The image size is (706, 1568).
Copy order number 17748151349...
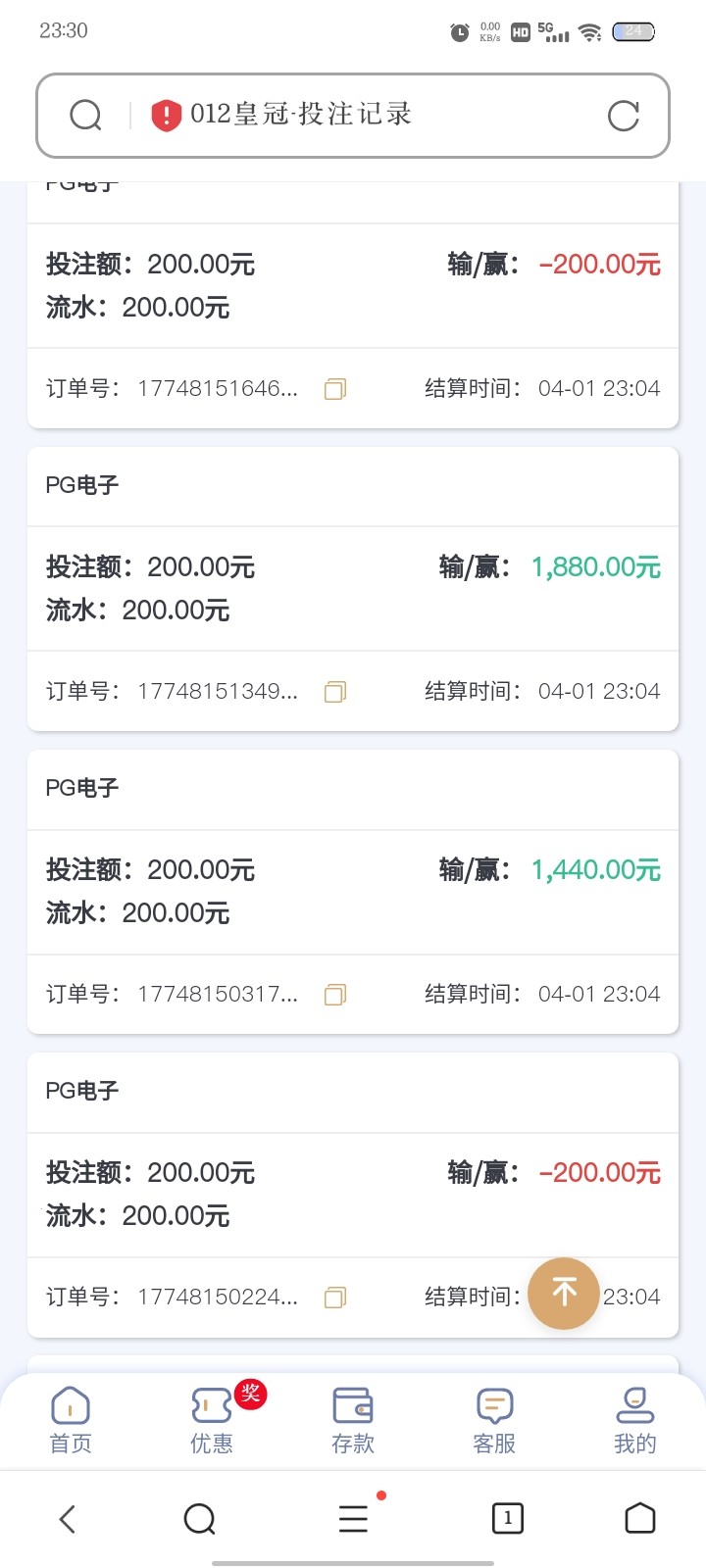334,692
